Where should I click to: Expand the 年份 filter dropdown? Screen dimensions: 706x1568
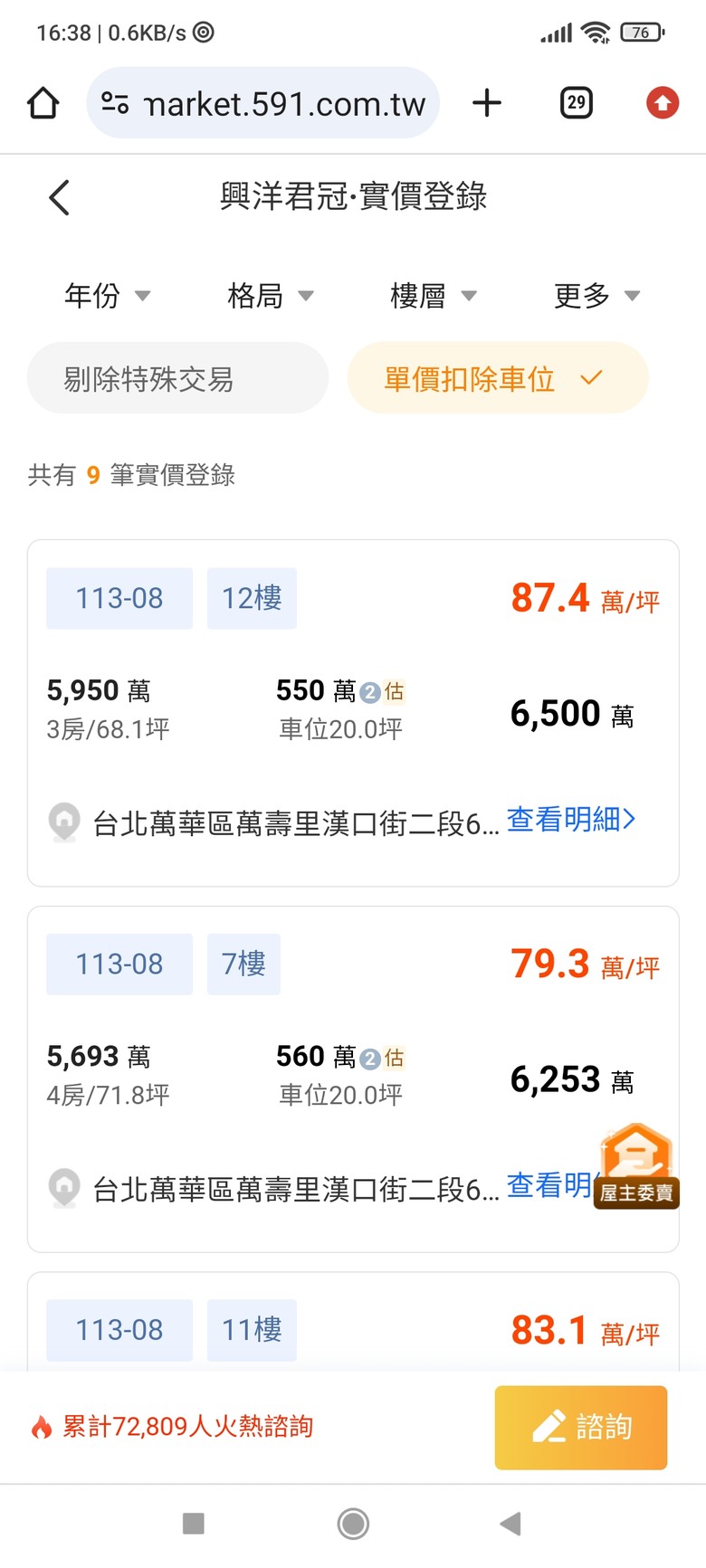coord(107,296)
